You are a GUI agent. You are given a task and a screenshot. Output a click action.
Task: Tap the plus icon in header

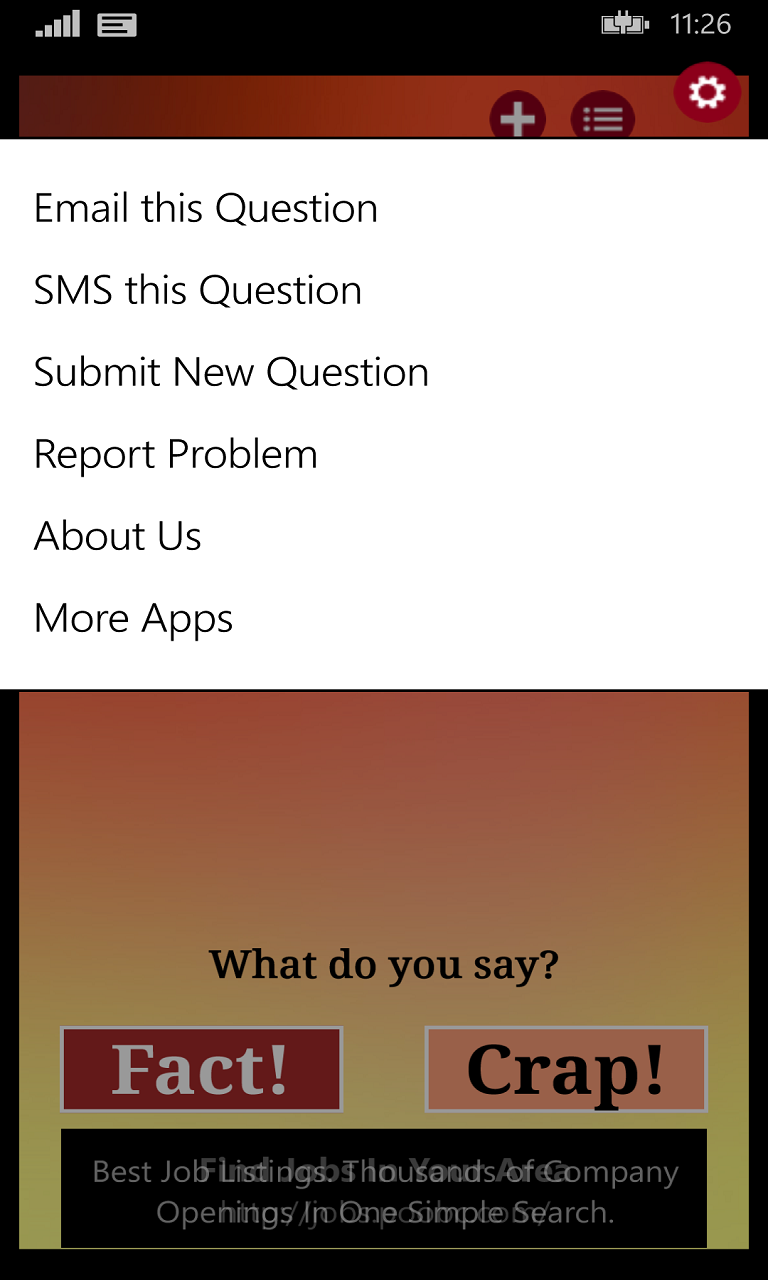(518, 118)
